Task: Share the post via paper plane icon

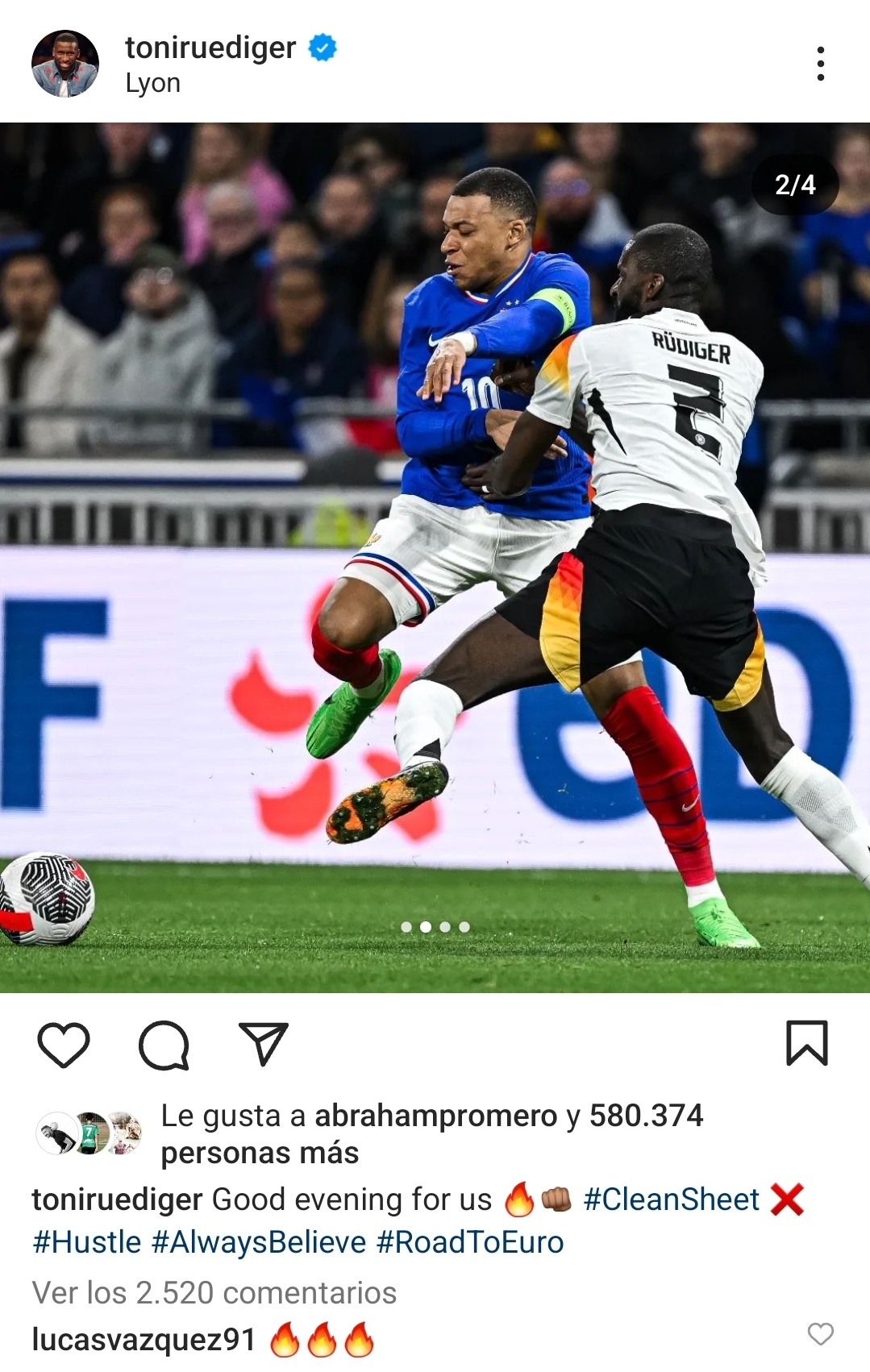Action: [x=264, y=1045]
